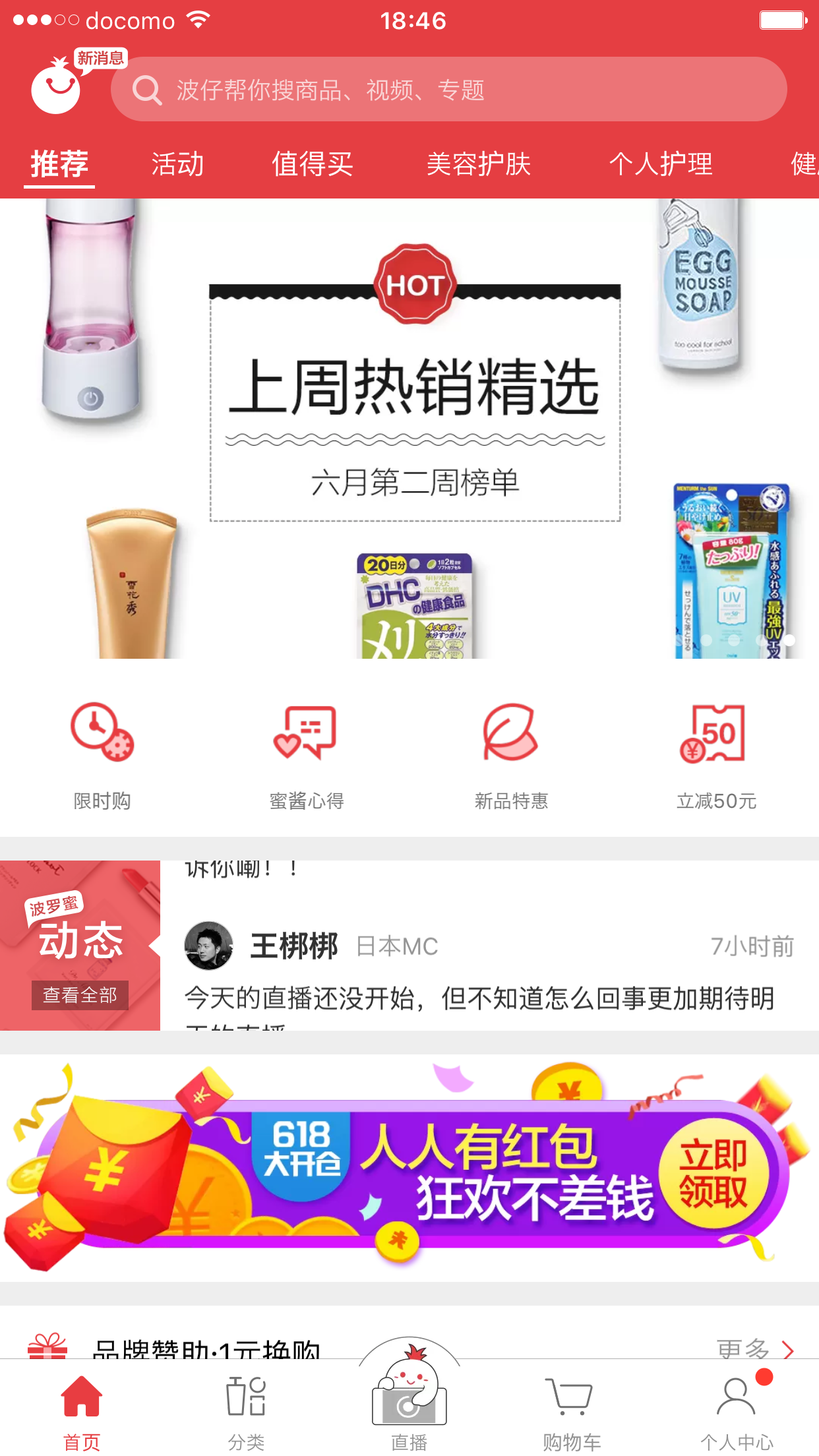Viewport: 819px width, 1456px height.
Task: Open 蜜酱心得 reviews shortcut
Action: click(x=307, y=756)
